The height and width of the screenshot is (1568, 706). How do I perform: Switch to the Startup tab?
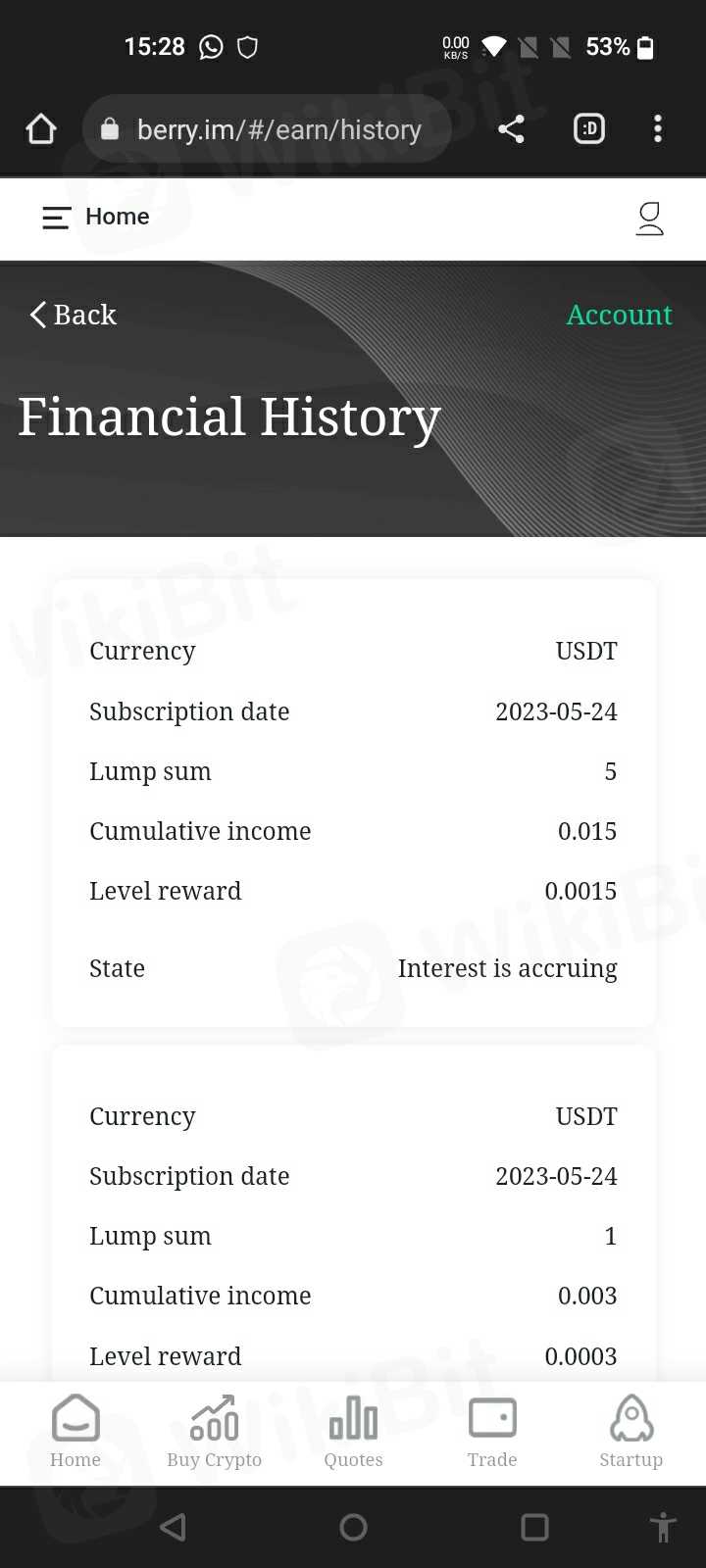pyautogui.click(x=630, y=1432)
